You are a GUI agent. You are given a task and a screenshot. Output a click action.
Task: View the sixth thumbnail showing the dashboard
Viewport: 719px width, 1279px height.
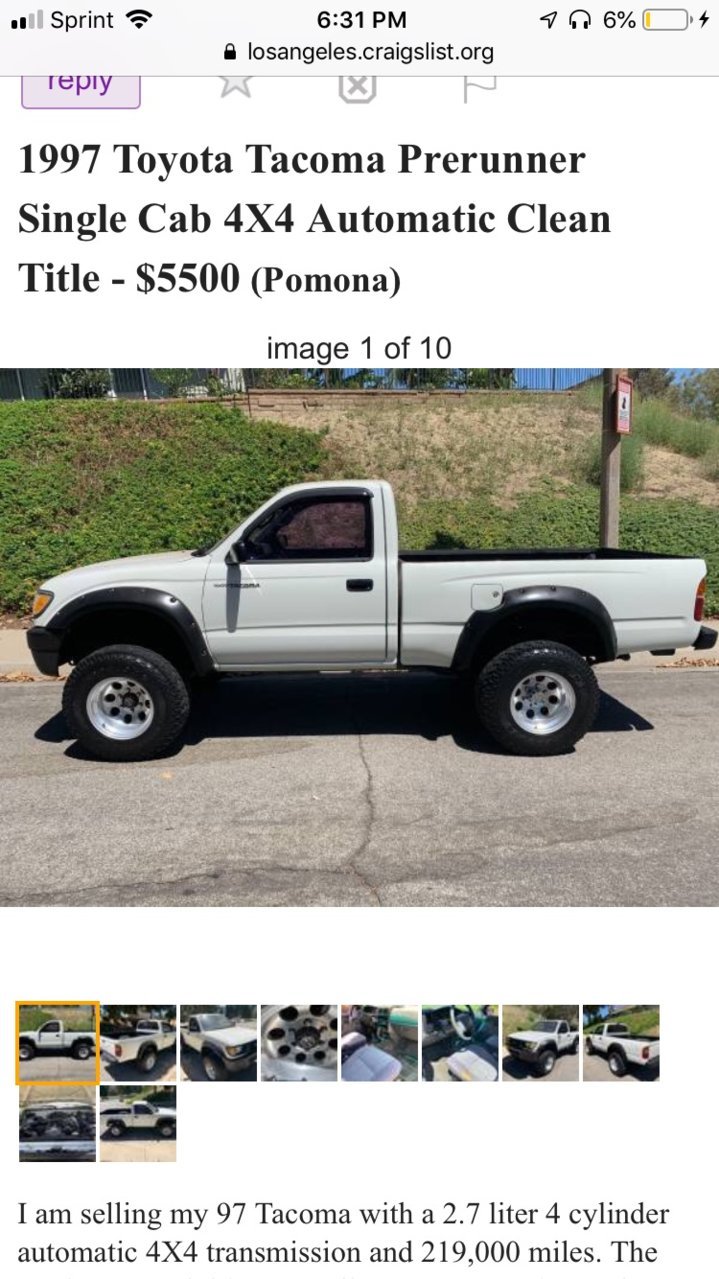click(460, 1043)
